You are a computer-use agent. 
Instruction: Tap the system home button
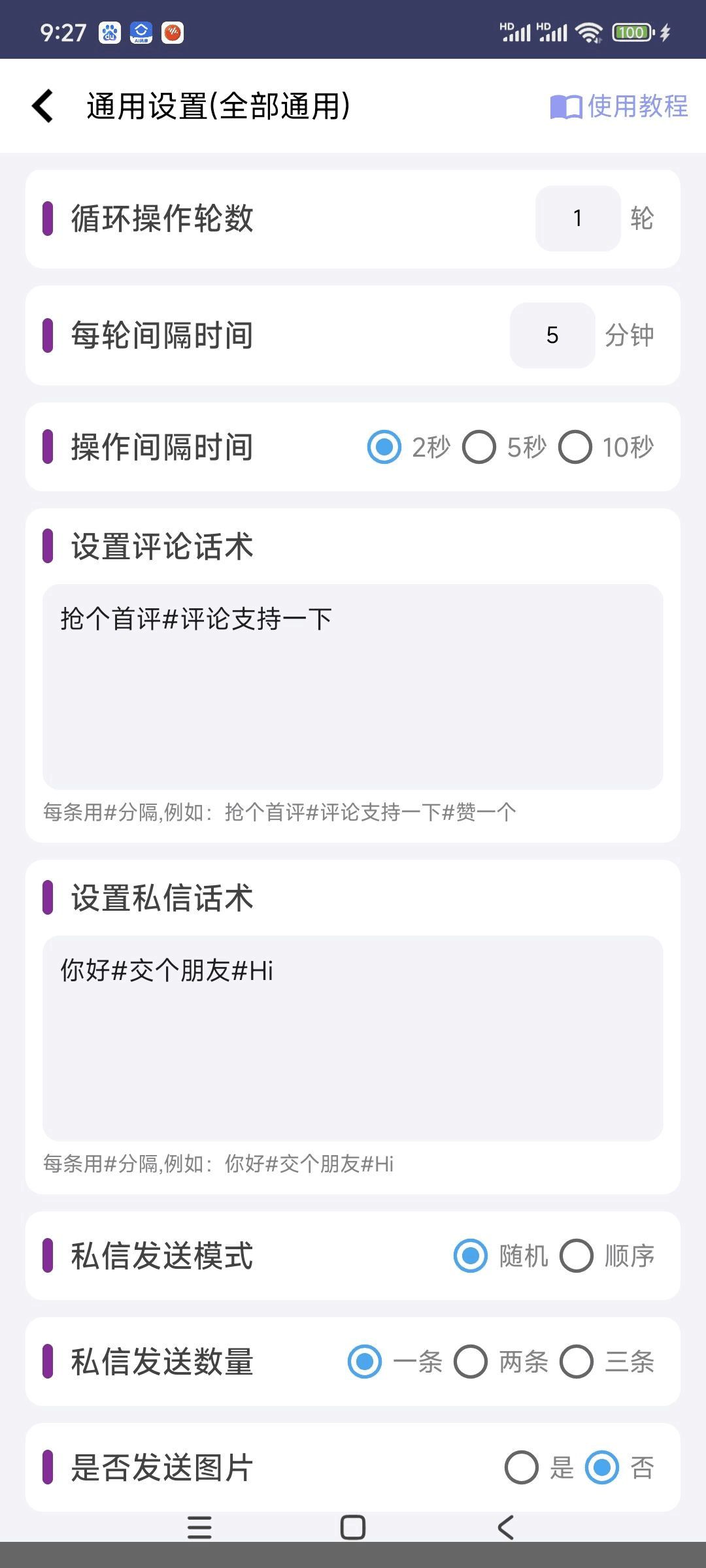coord(353,1527)
